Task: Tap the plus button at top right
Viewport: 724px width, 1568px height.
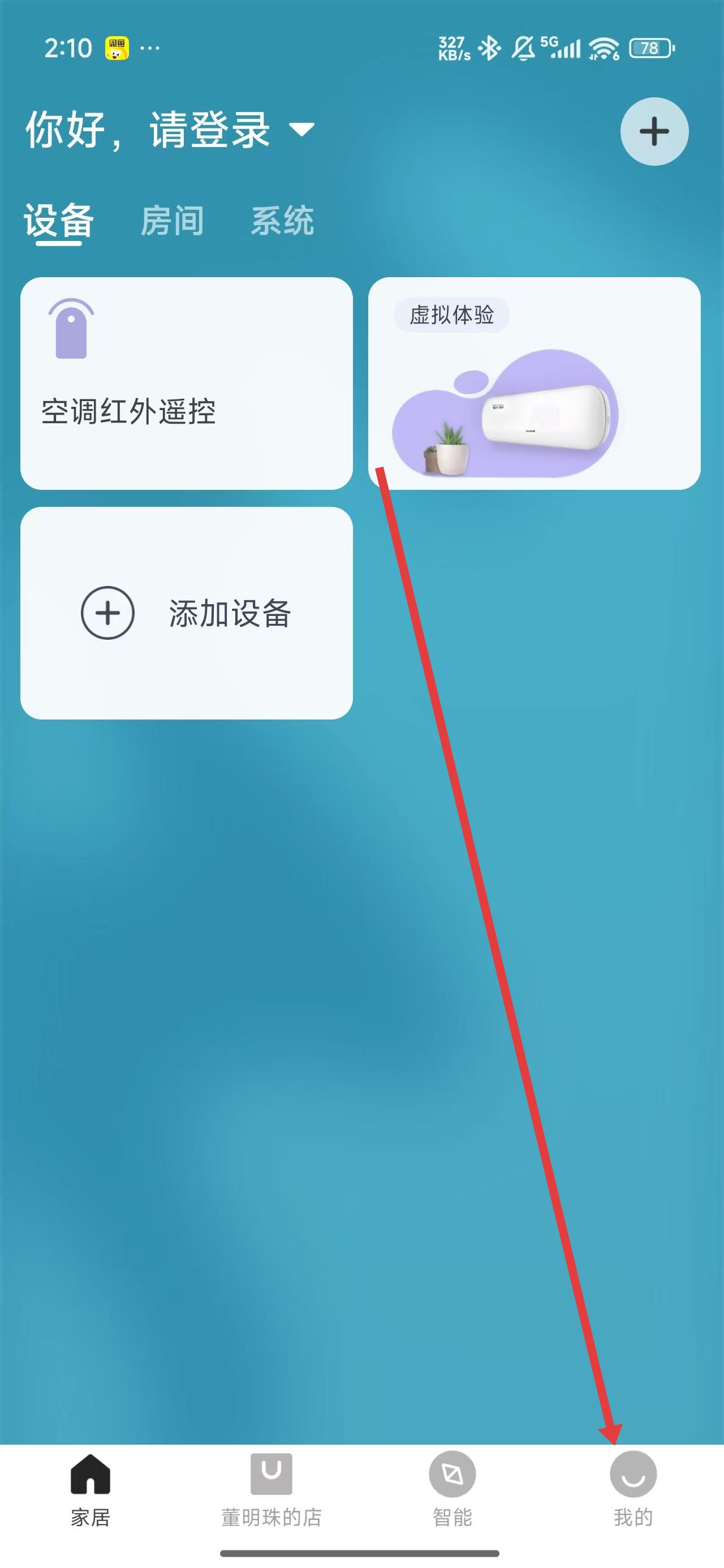Action: click(x=654, y=131)
